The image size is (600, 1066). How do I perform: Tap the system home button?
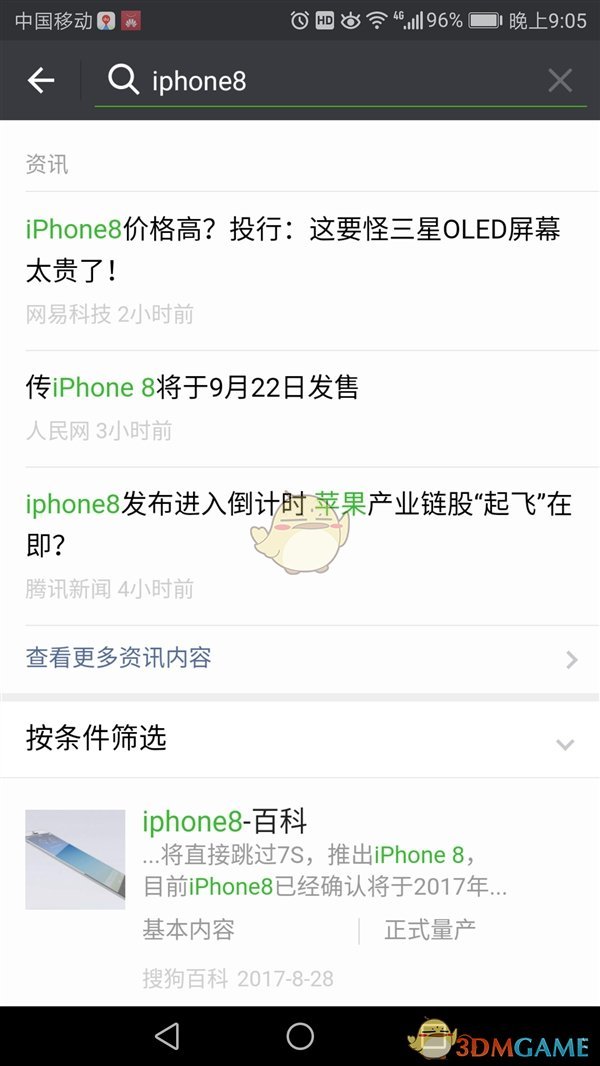[x=300, y=1036]
